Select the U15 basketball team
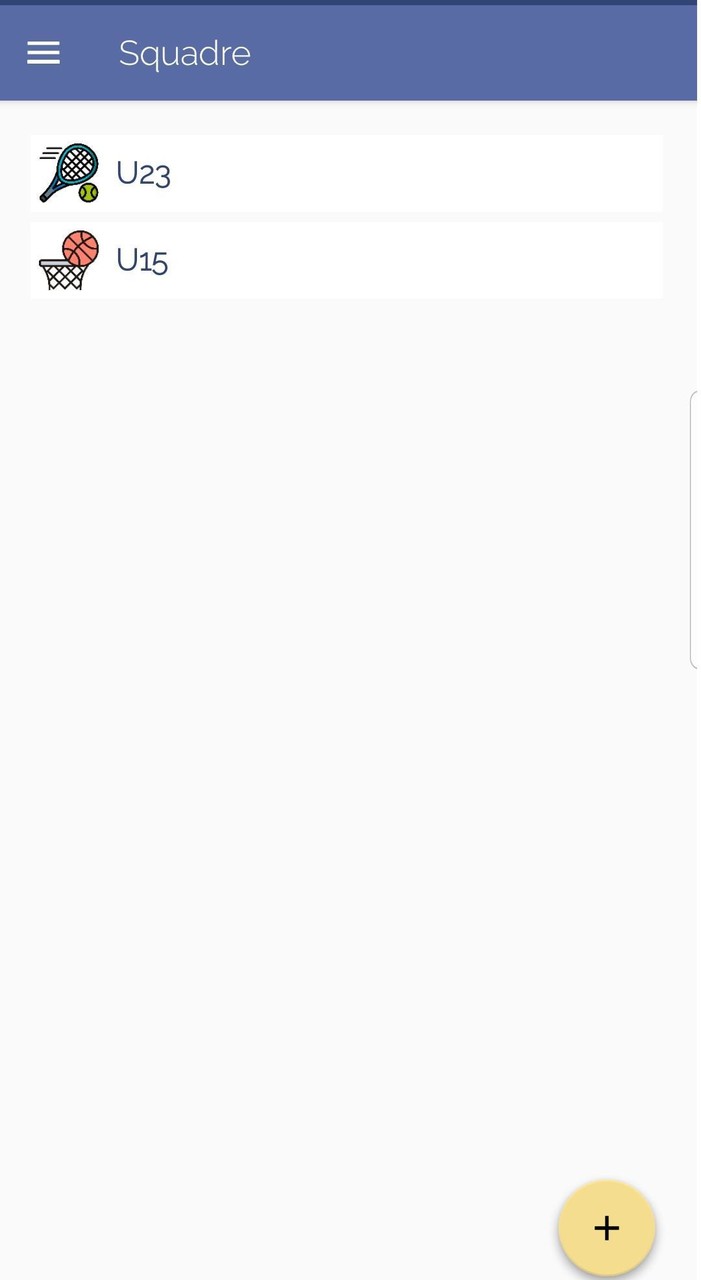 click(x=346, y=260)
